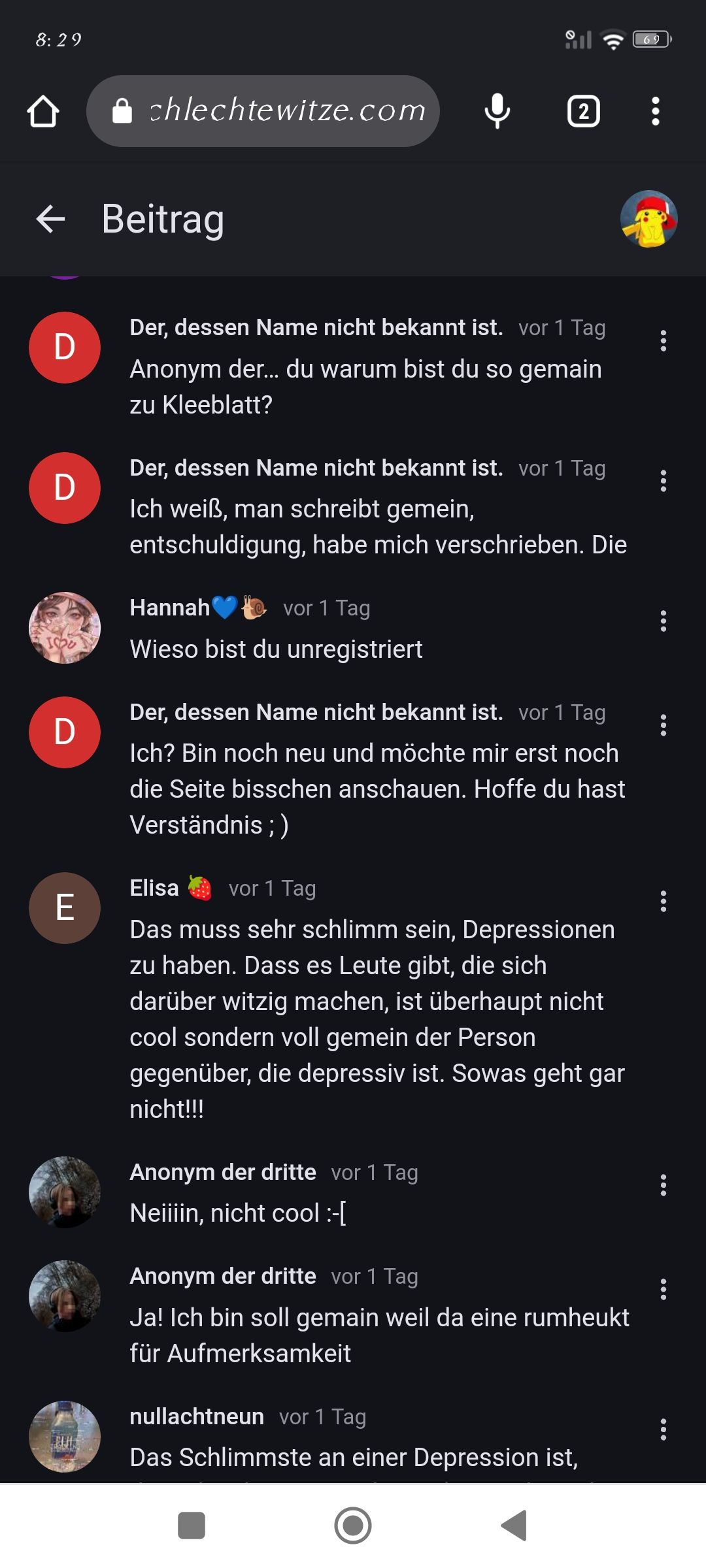This screenshot has width=706, height=1568.
Task: Open options for nullachtneun's comment
Action: tap(664, 1429)
